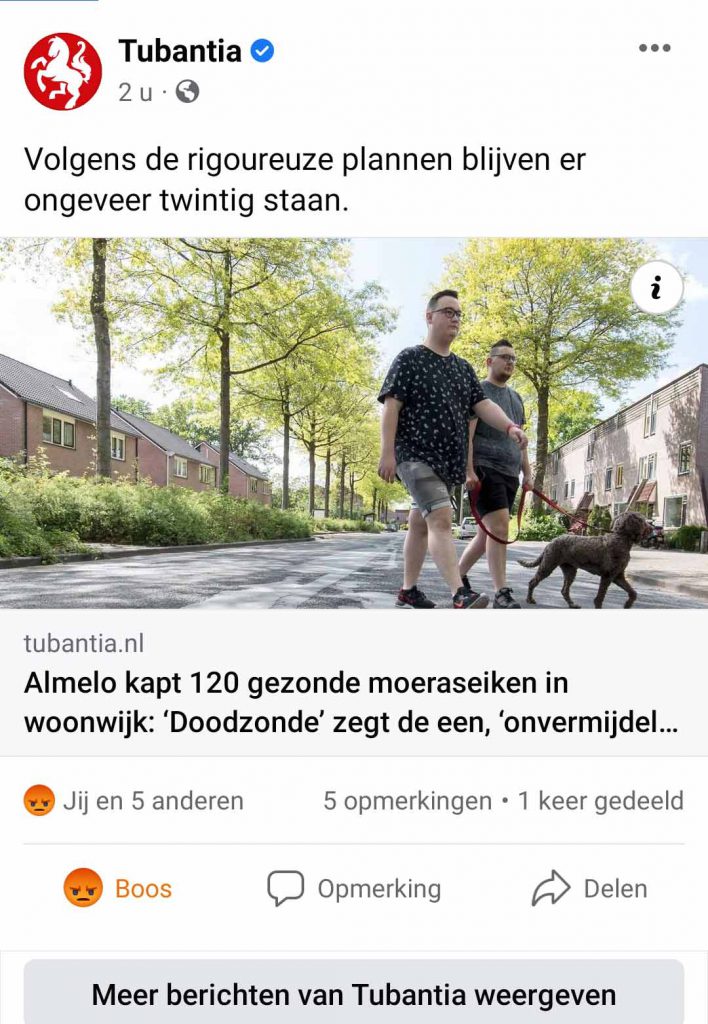
Task: Open Tubantia's profile picture
Action: point(63,71)
